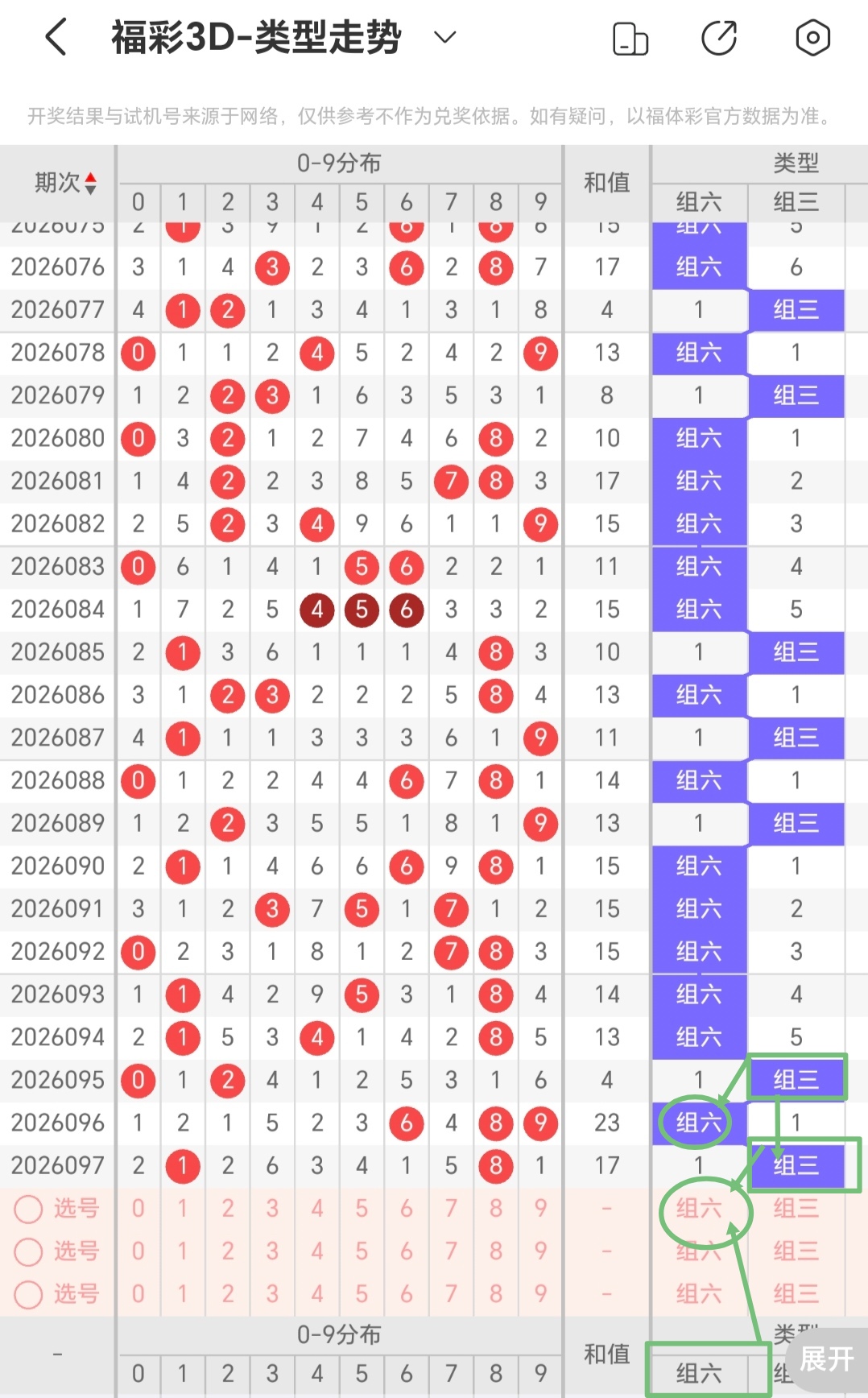Open the hexagon settings icon
This screenshot has height=1398, width=868.
[812, 36]
